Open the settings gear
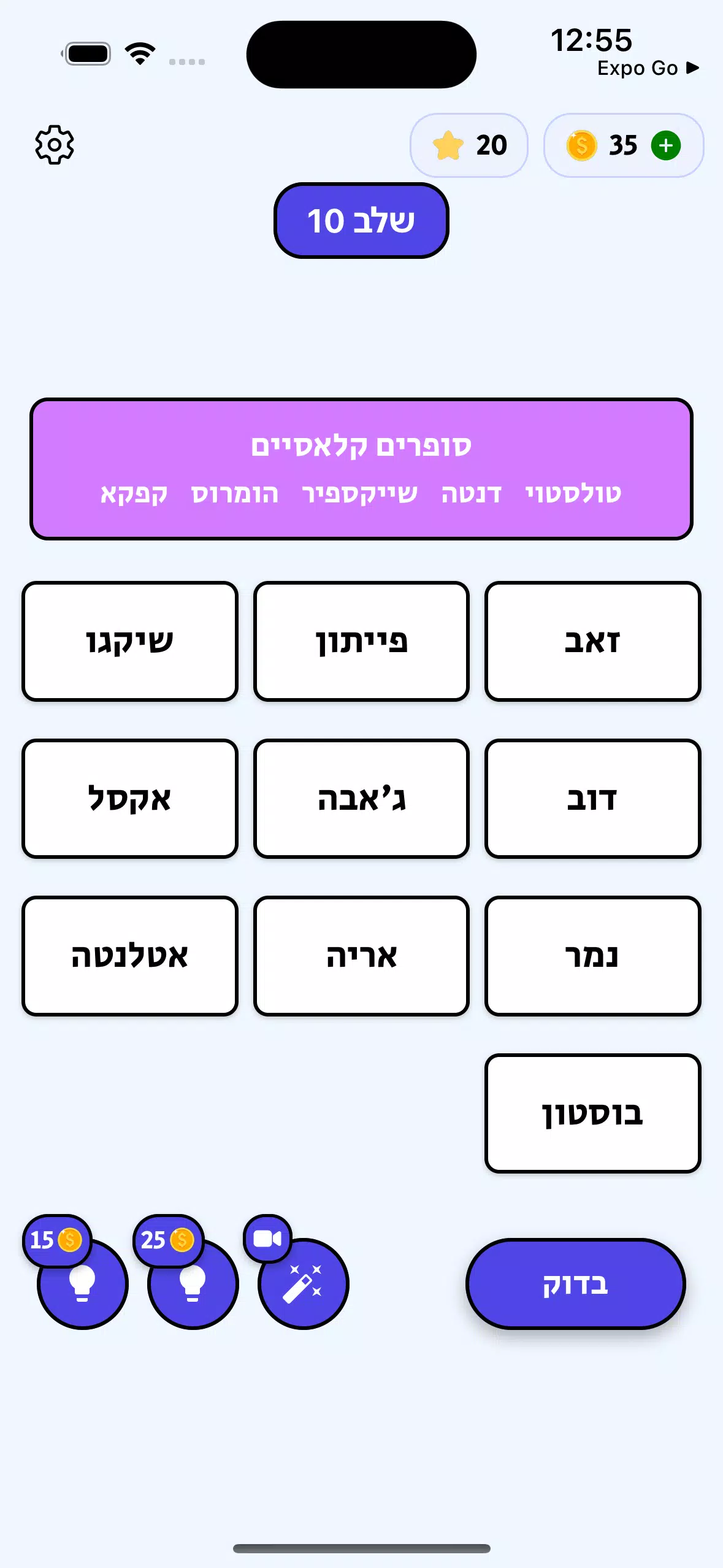The image size is (723, 1568). (x=55, y=145)
